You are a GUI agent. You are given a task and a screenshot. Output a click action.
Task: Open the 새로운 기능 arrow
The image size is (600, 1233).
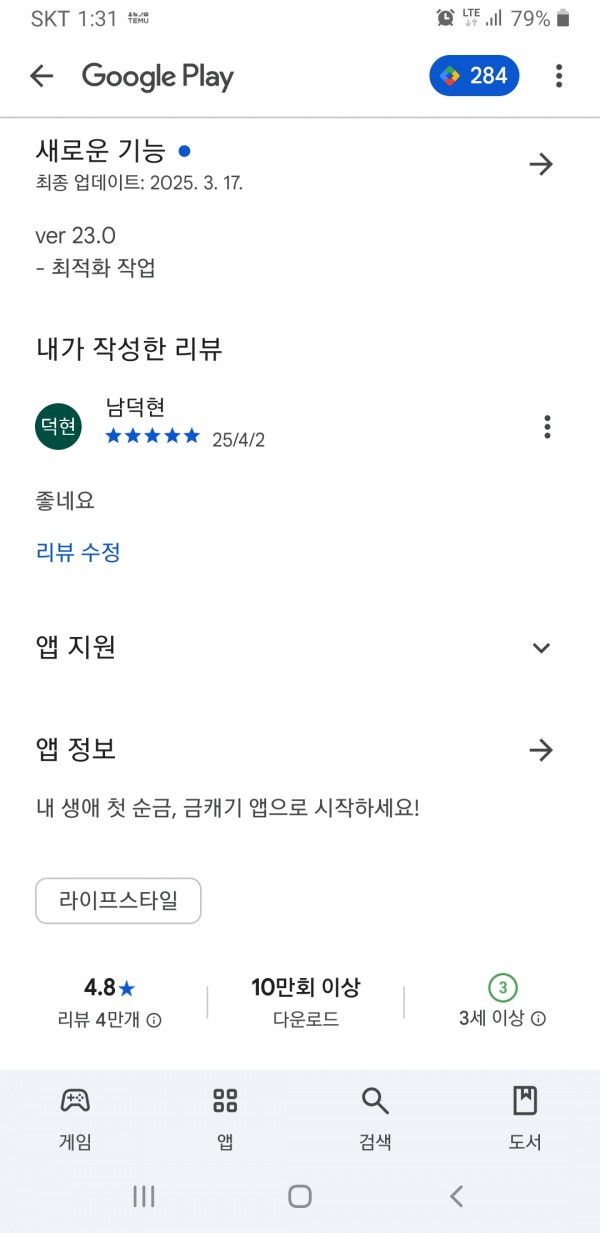pyautogui.click(x=541, y=164)
